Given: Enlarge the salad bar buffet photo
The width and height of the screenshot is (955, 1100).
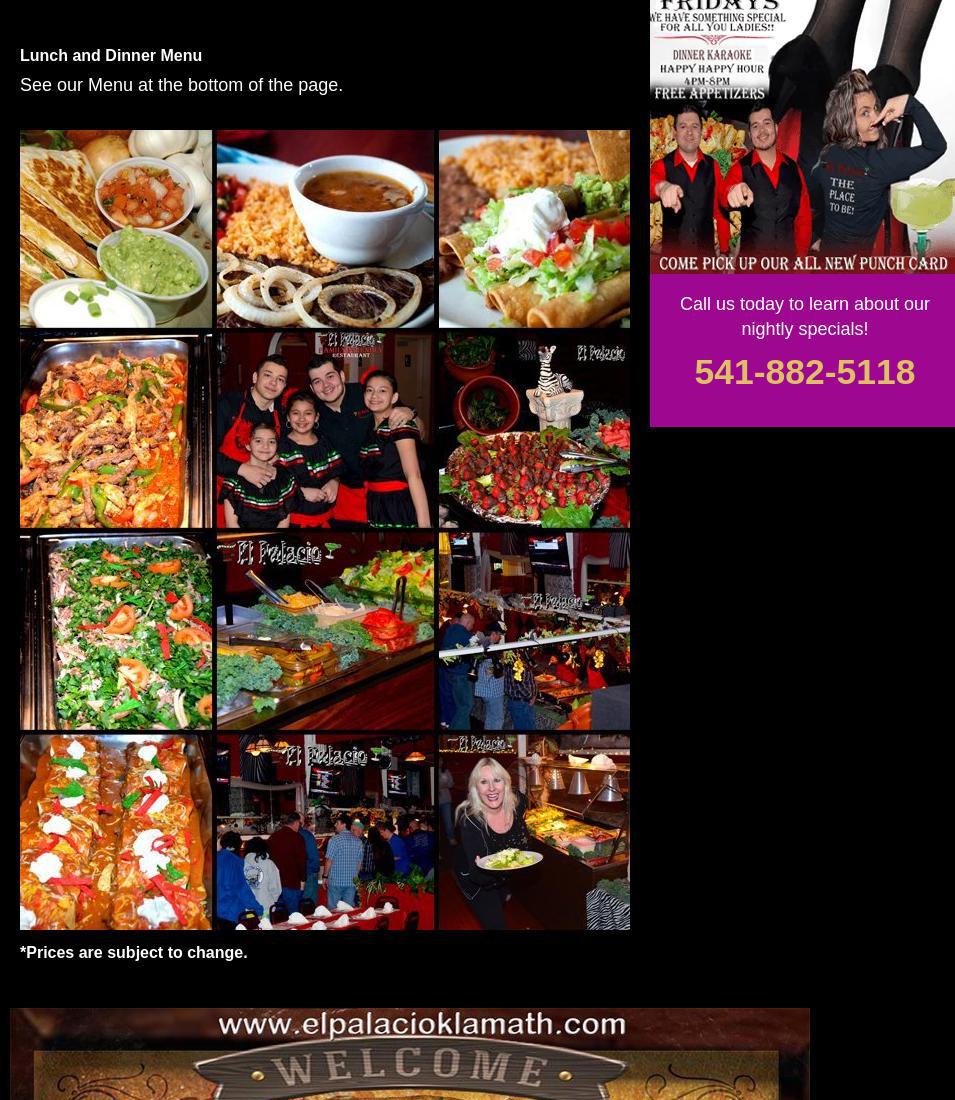Looking at the screenshot, I should click(325, 631).
